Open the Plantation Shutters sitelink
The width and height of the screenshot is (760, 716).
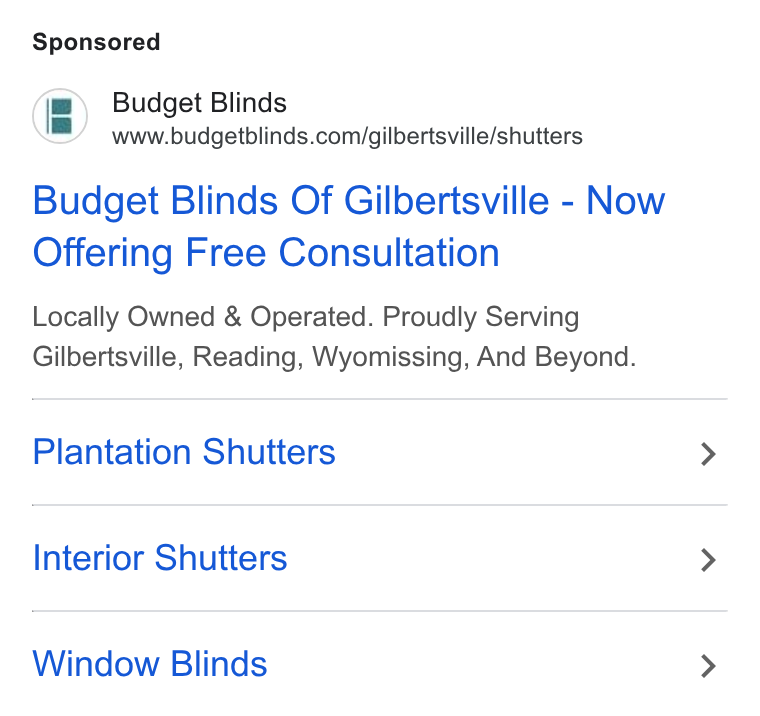pyautogui.click(x=380, y=452)
